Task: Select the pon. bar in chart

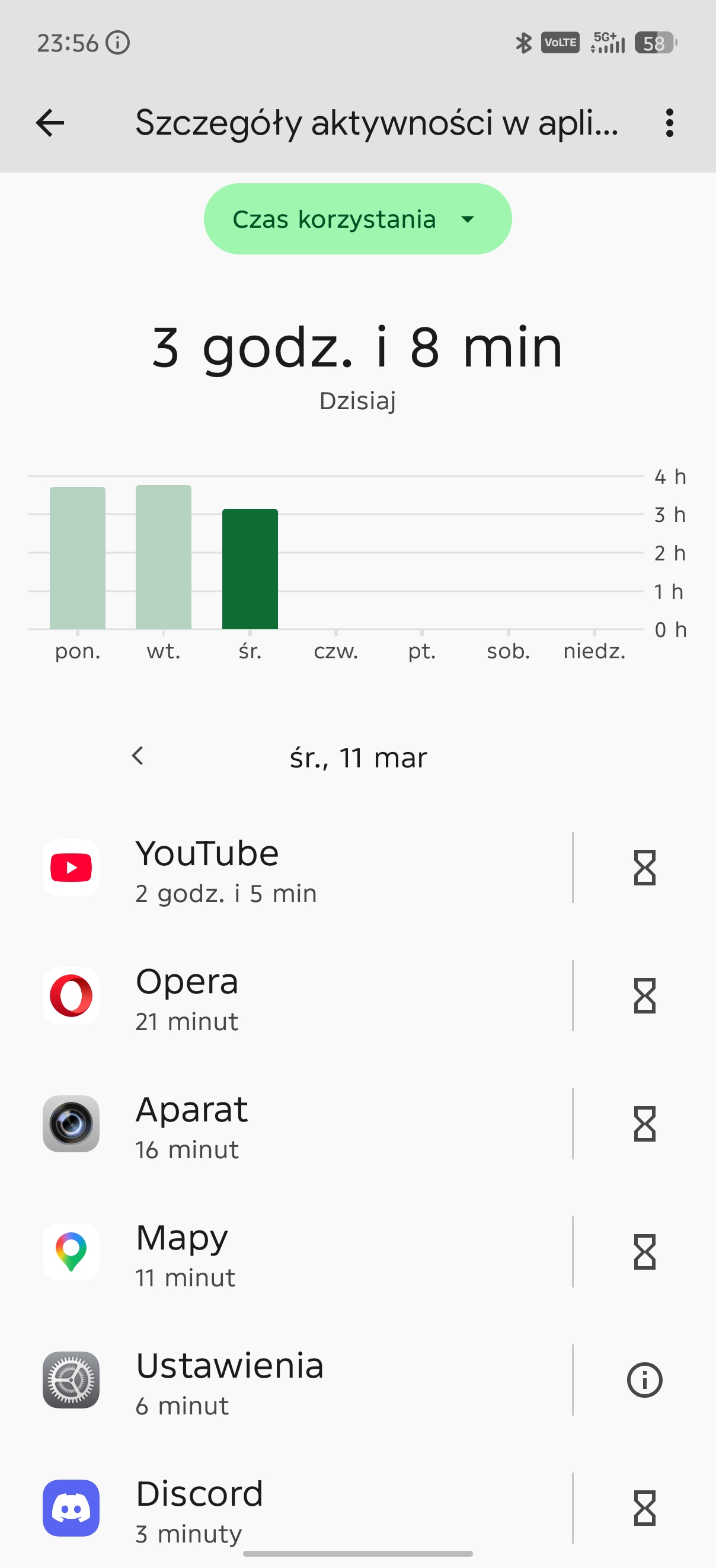Action: (x=78, y=557)
